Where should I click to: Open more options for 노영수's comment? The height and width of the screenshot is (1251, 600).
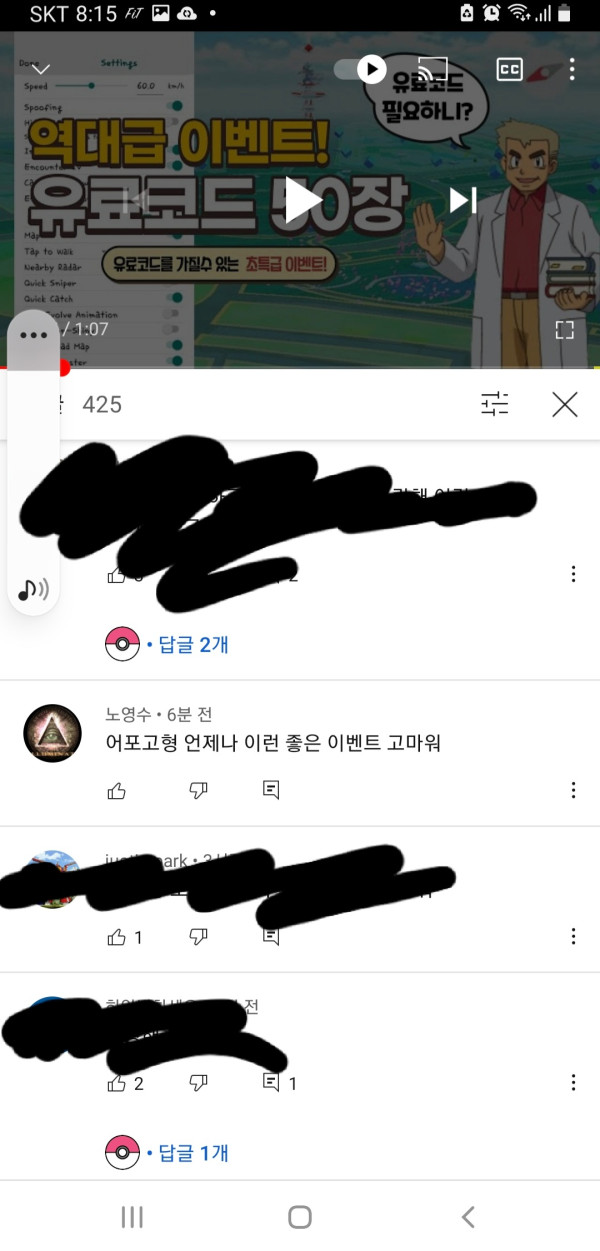click(573, 791)
